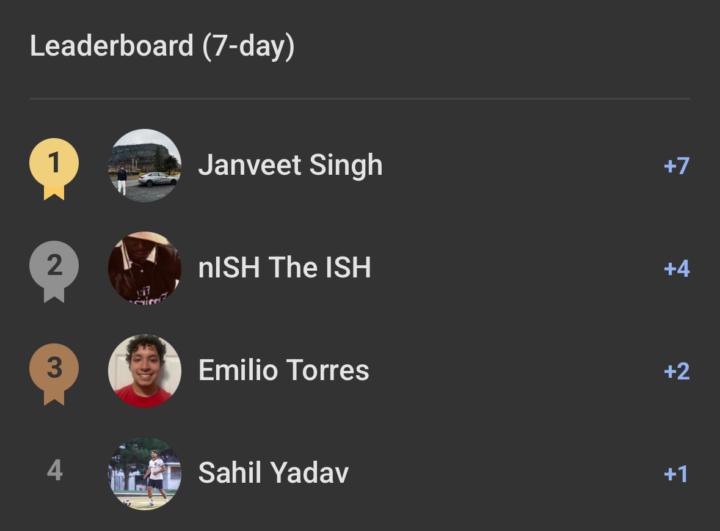Open Janveet Singh's leaderboard entry
The image size is (720, 531).
tap(290, 165)
